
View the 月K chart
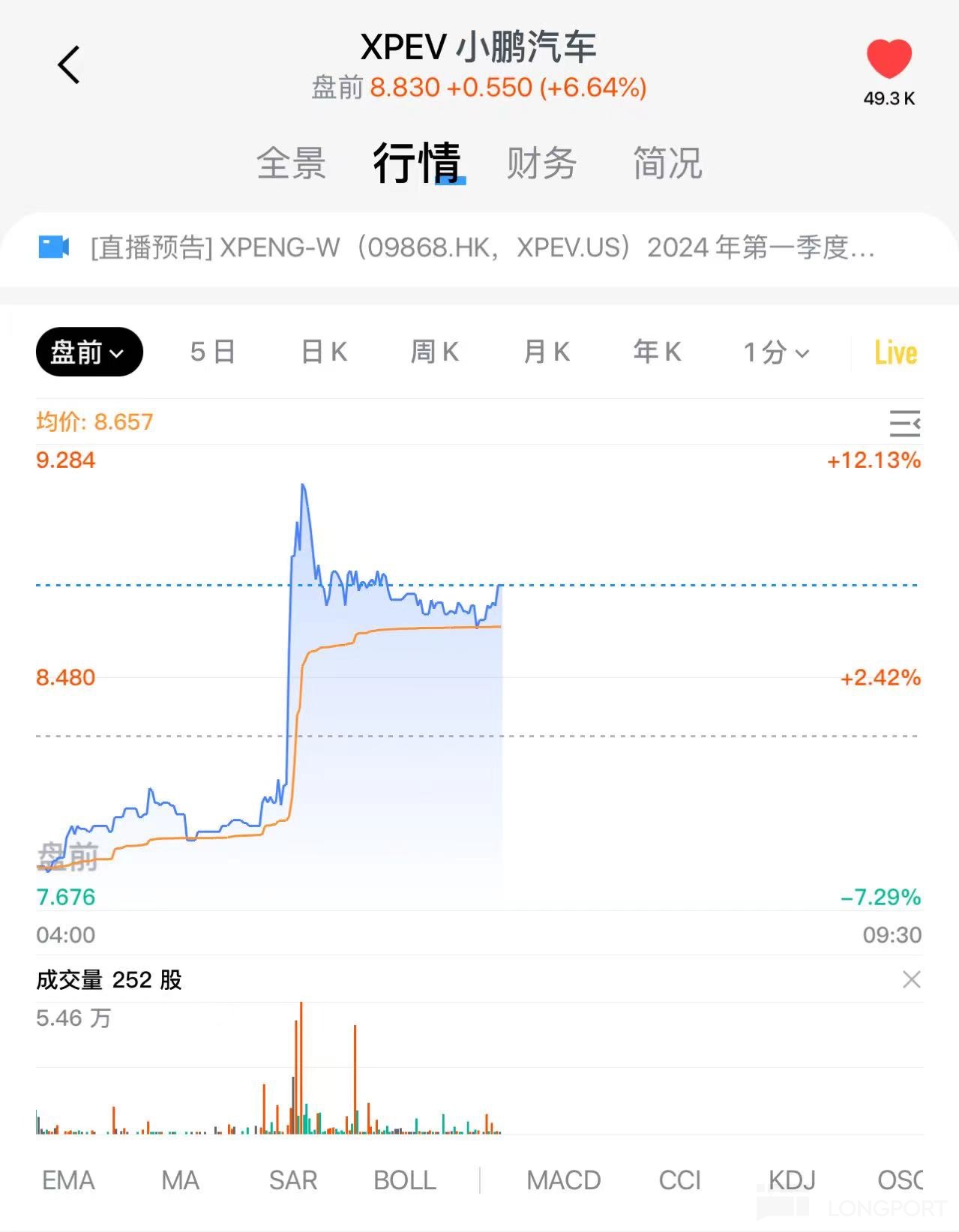547,352
